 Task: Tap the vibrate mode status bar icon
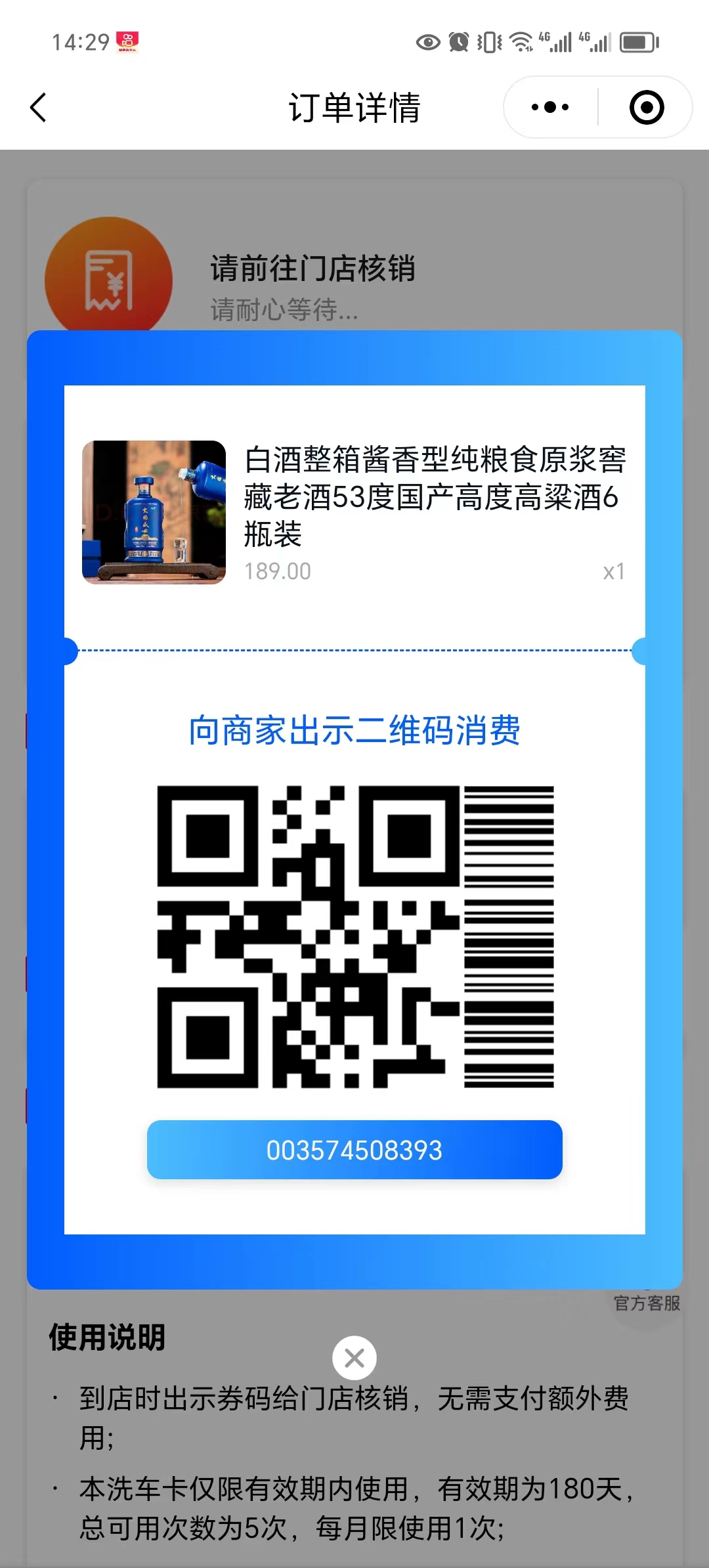(487, 42)
